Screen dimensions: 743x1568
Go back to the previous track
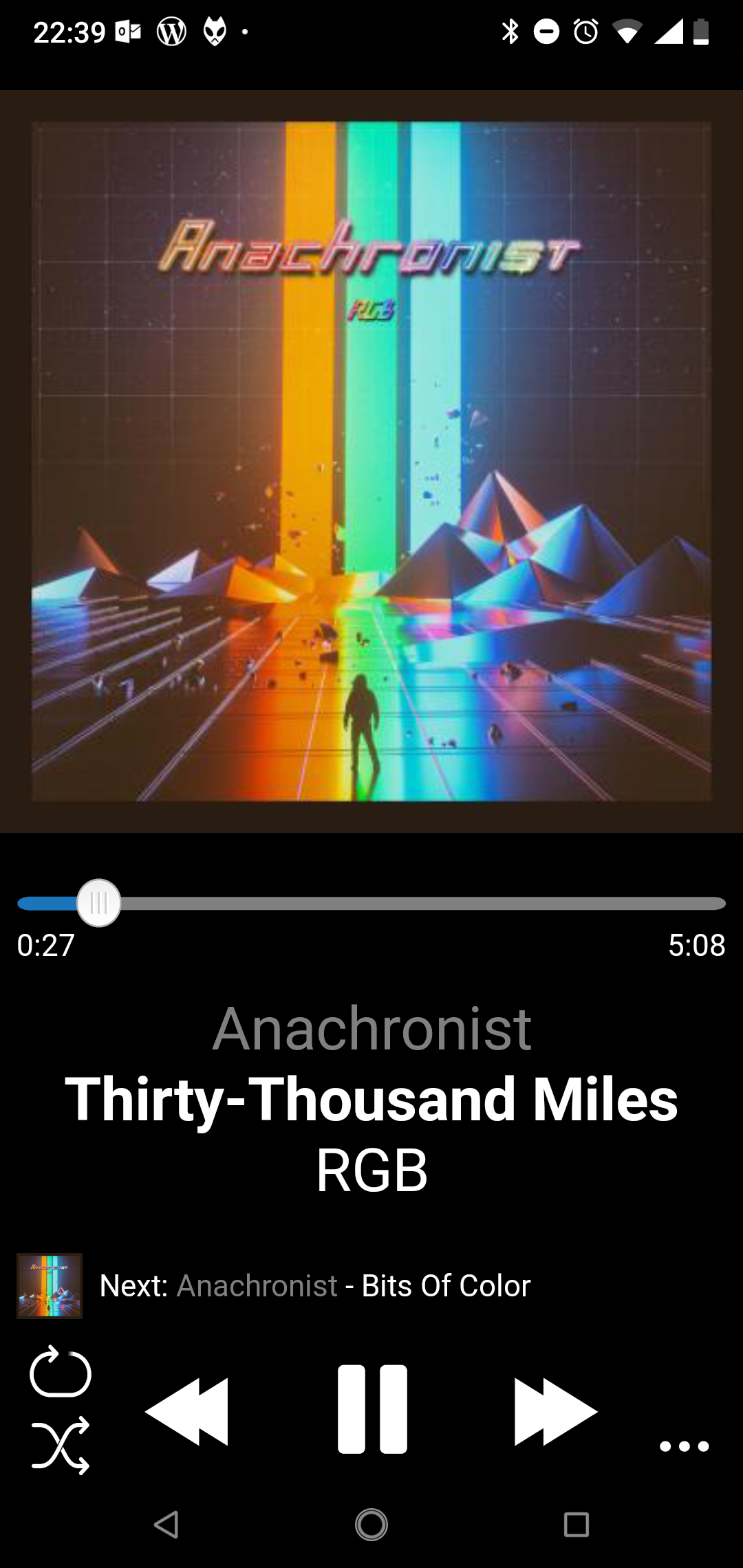tap(187, 1411)
